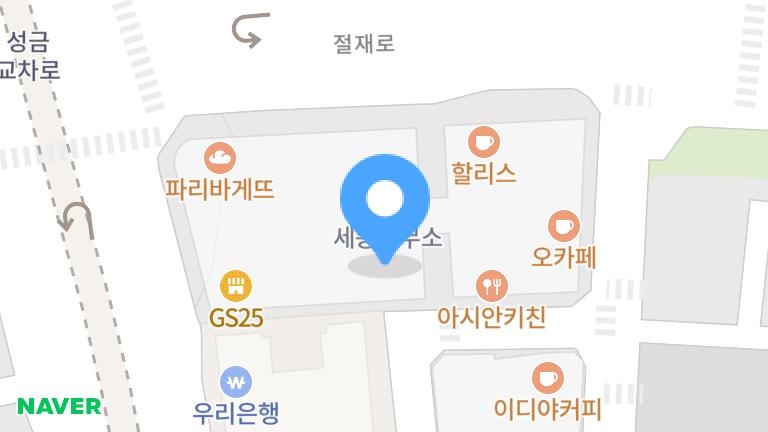Open the 우리은행 bank marker
Viewport: 768px width, 432px height.
click(236, 381)
